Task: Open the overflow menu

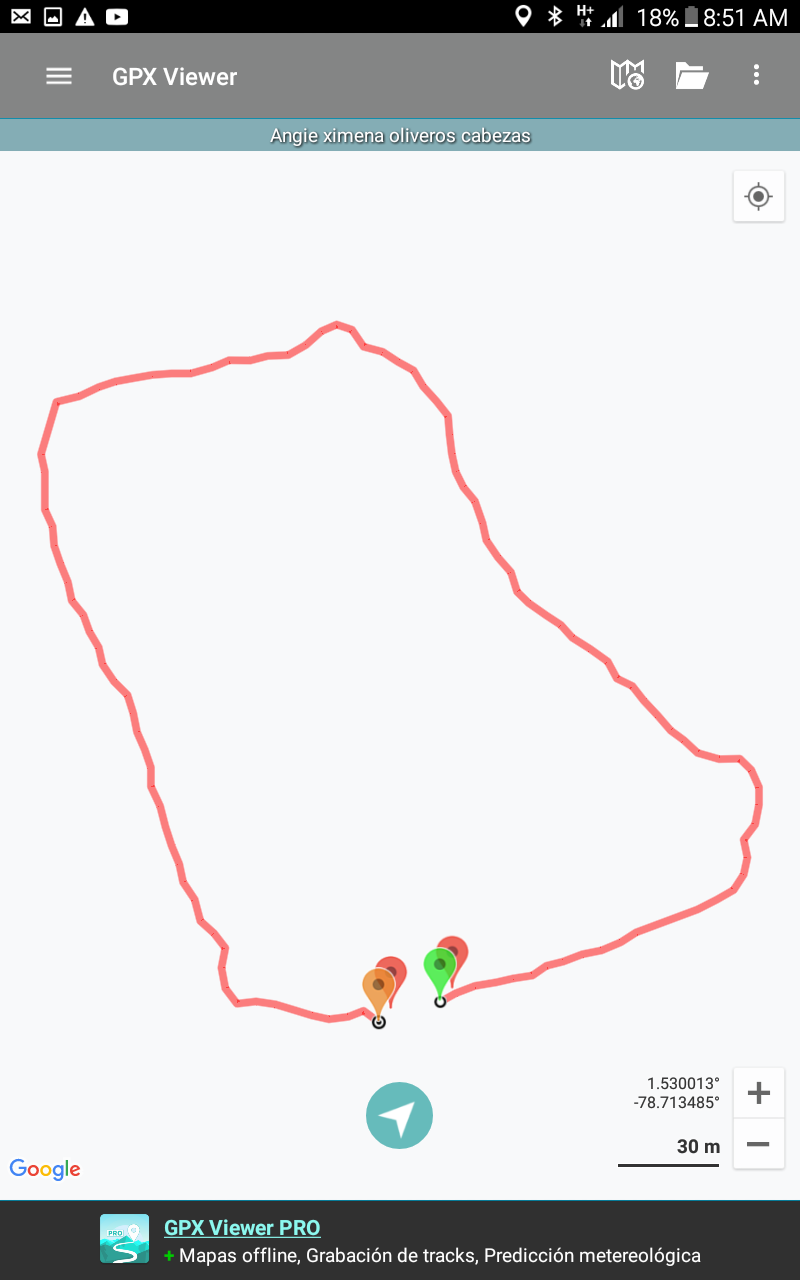Action: (756, 75)
